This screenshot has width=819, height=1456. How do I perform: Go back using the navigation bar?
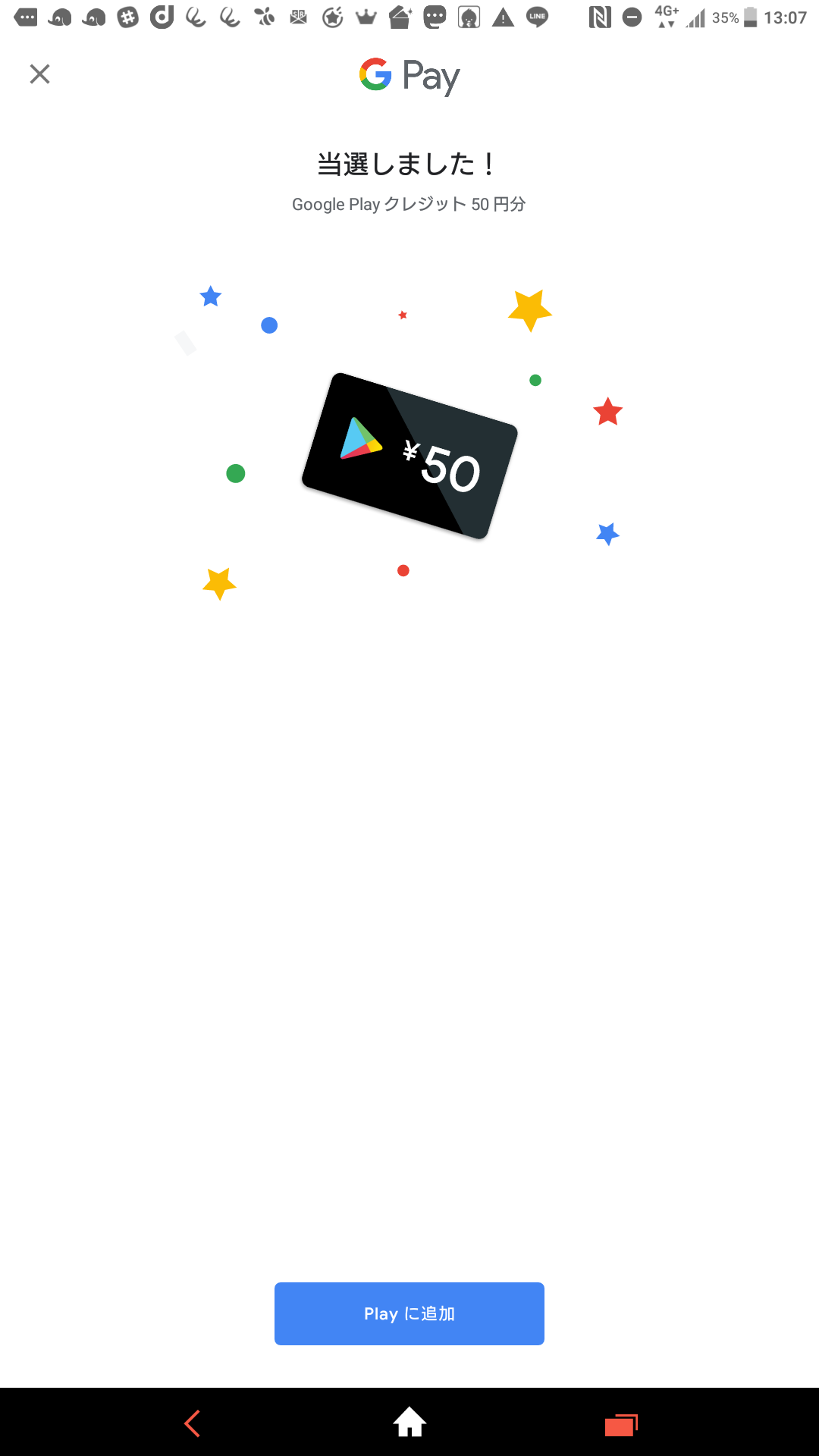click(x=192, y=1423)
